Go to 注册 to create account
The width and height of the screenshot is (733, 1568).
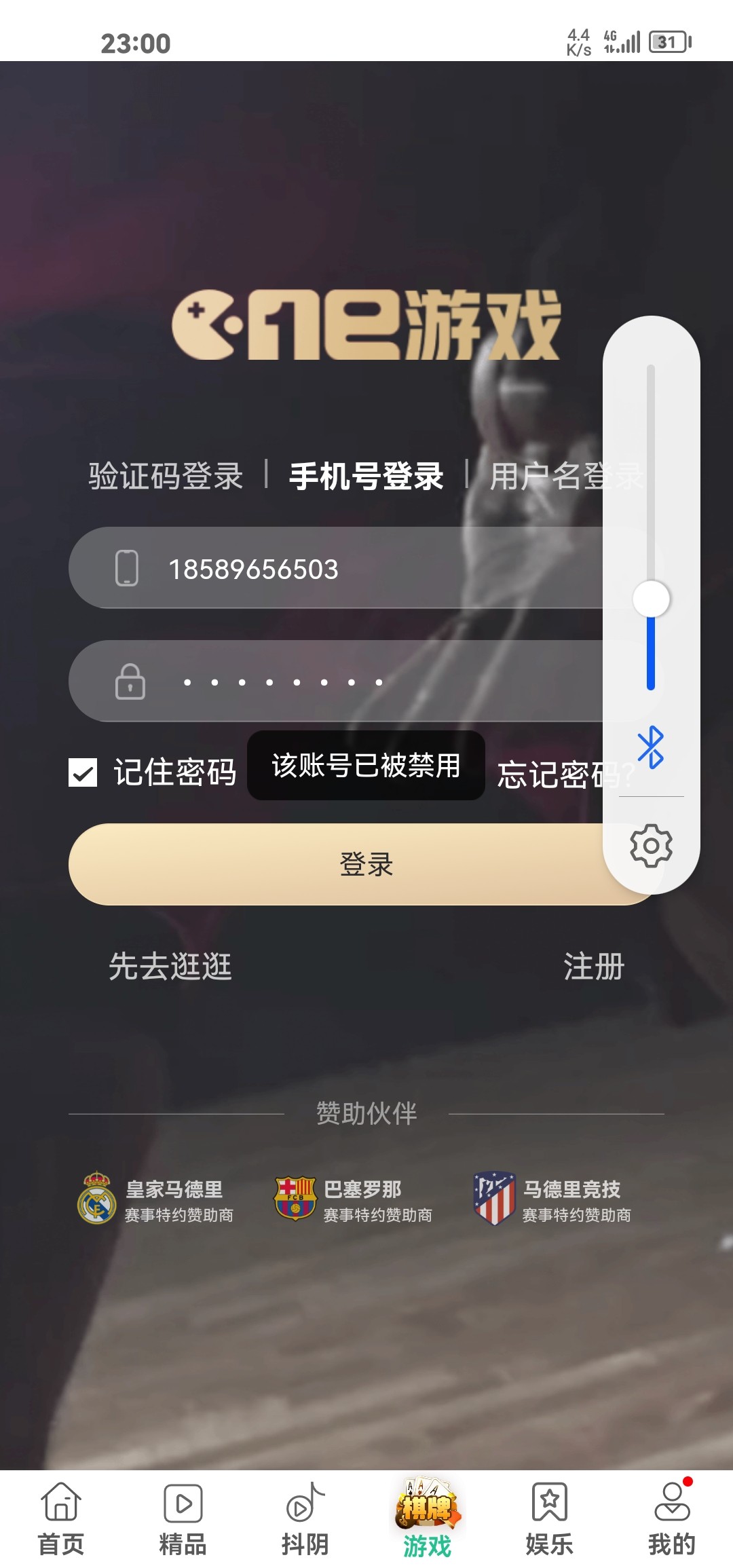[x=593, y=966]
